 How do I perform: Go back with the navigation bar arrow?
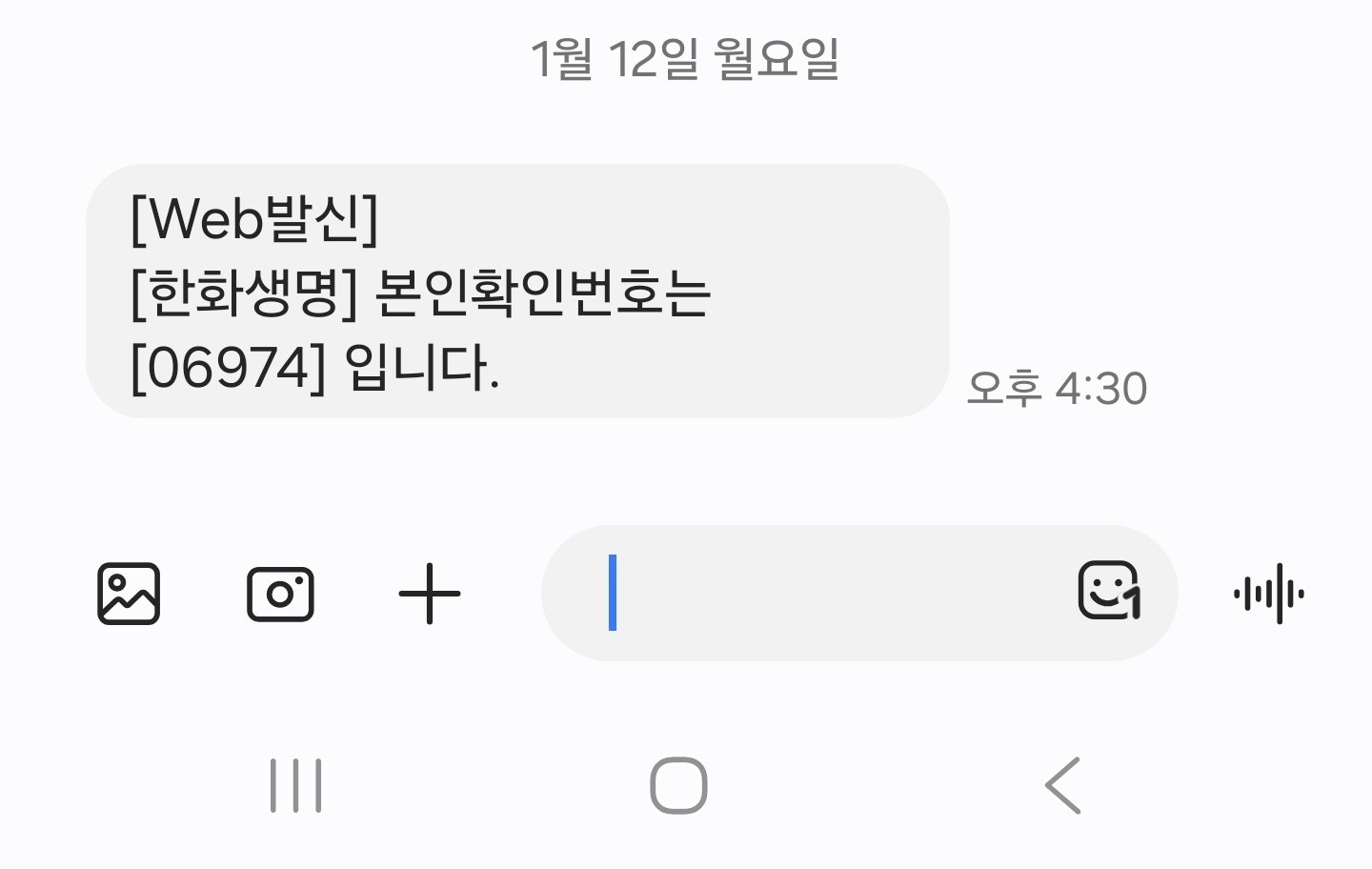1063,786
